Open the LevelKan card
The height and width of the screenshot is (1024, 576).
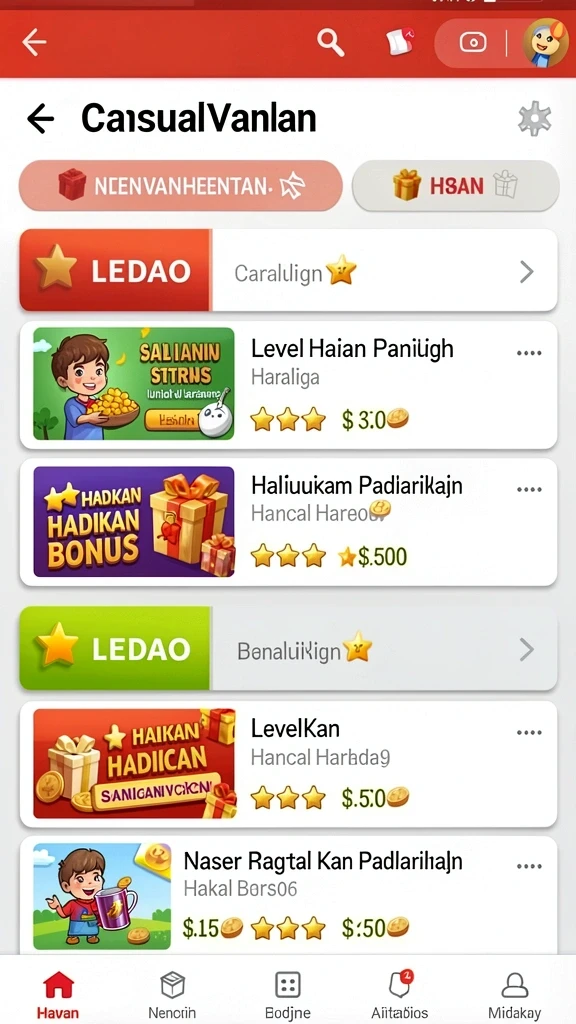pos(288,764)
